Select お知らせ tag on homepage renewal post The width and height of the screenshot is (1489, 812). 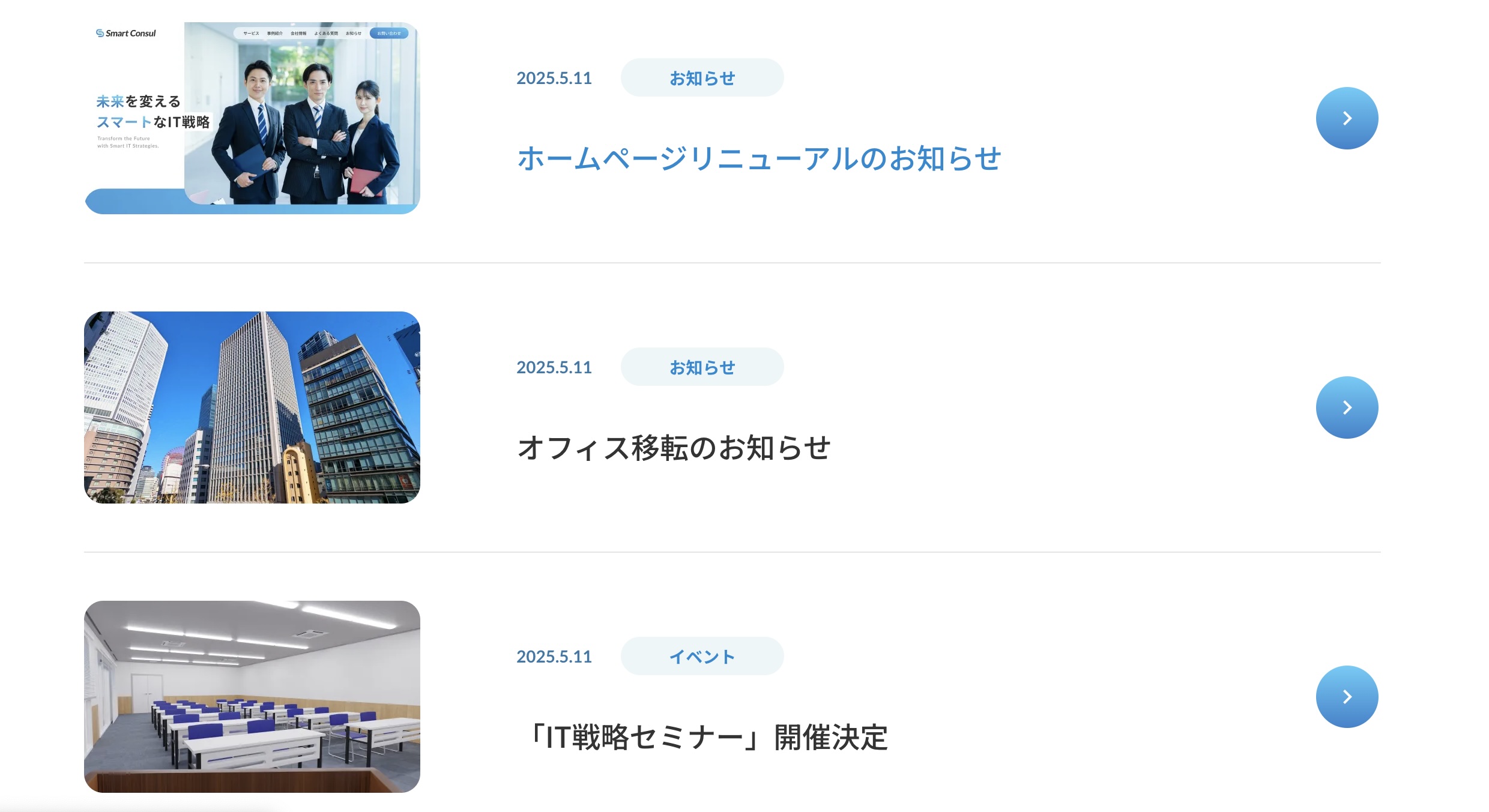tap(702, 78)
